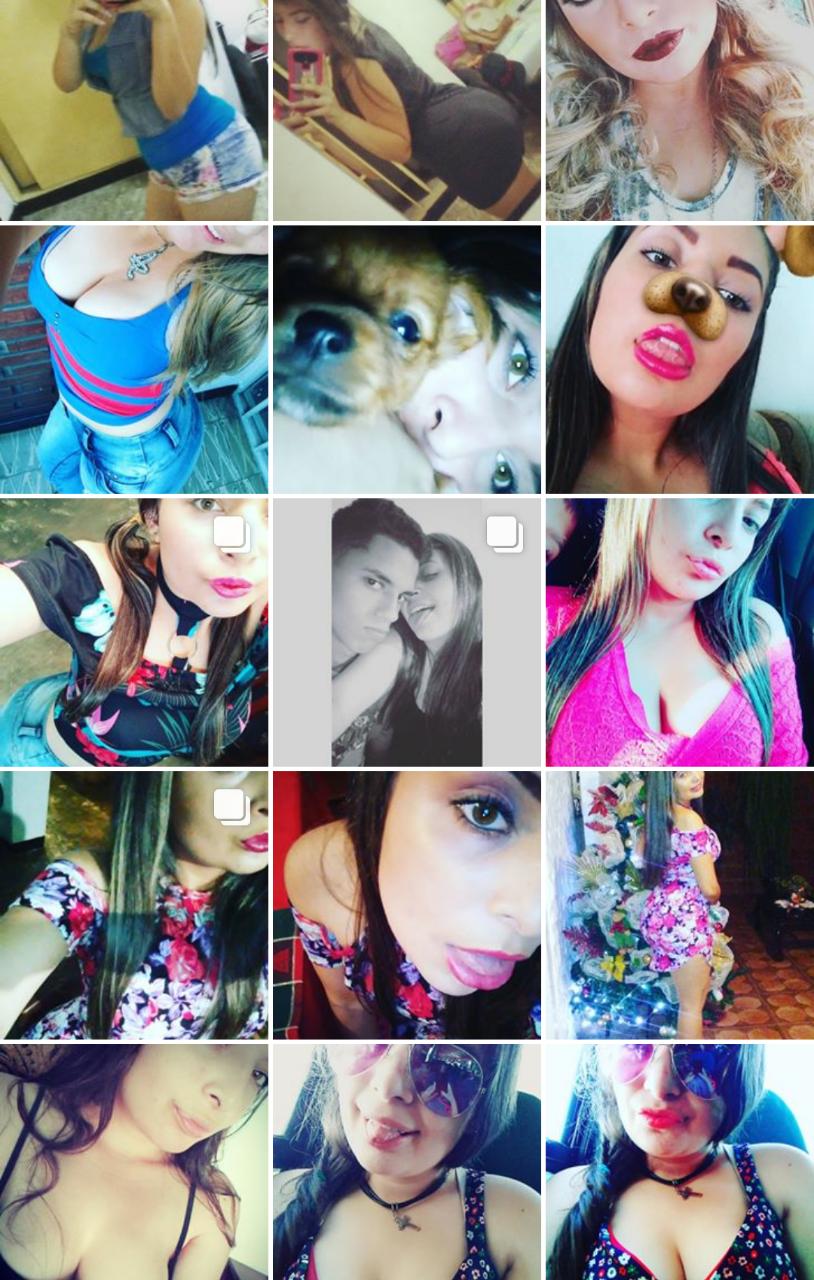Image resolution: width=814 pixels, height=1280 pixels.
Task: Open the floral dress selfie album post
Action: click(x=134, y=904)
